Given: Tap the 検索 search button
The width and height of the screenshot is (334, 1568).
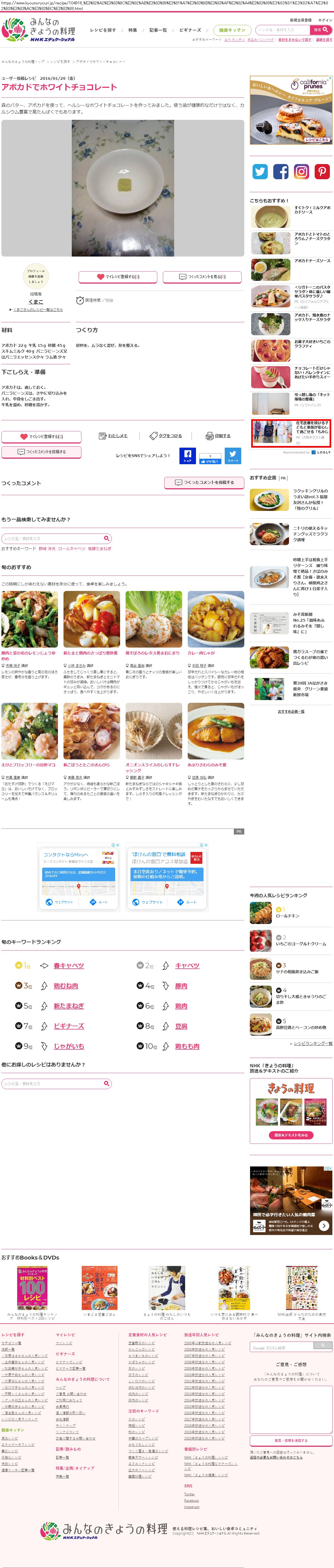Looking at the screenshot, I should point(321,30).
